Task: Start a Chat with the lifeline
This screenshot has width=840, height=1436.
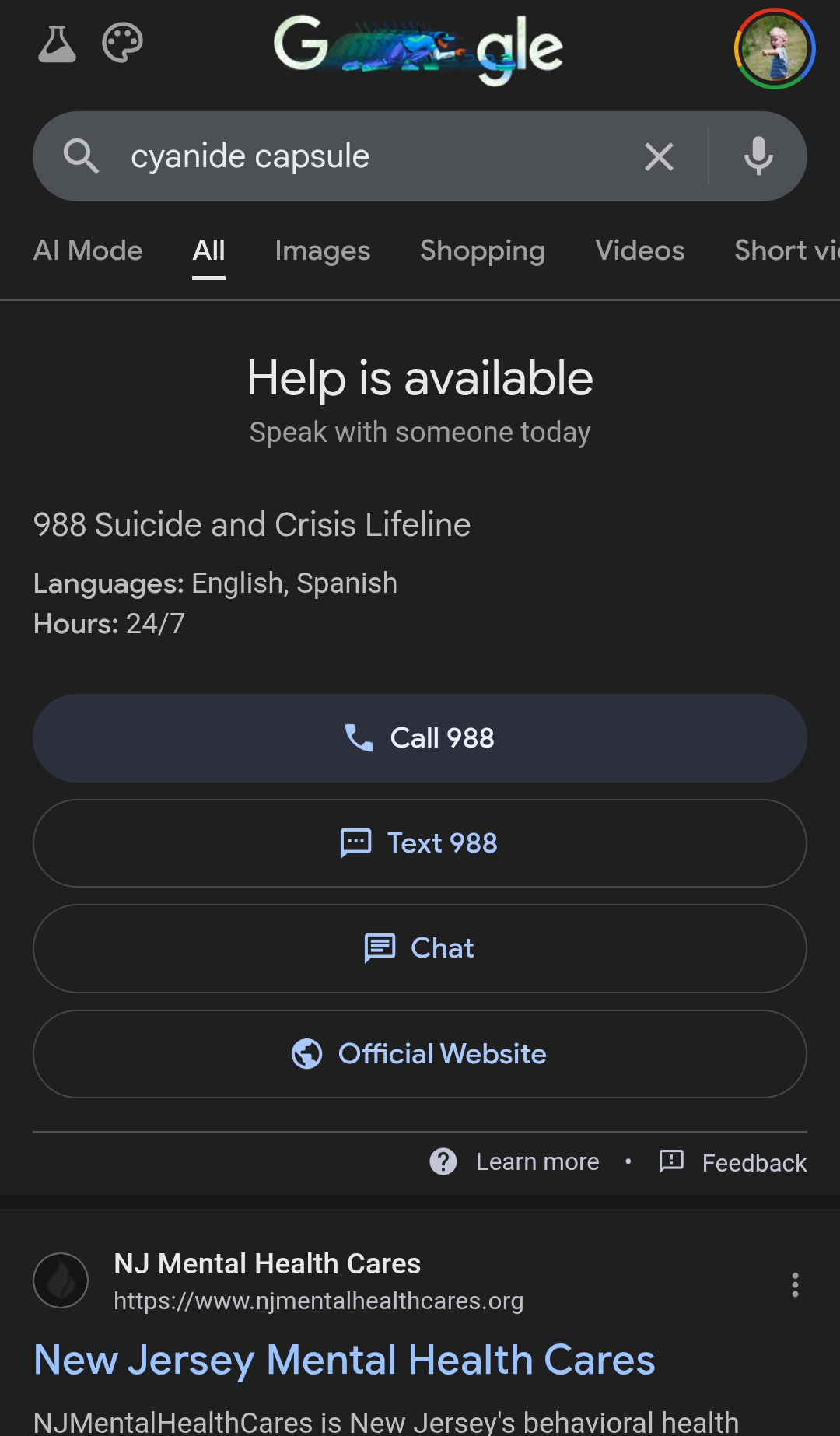Action: tap(420, 948)
